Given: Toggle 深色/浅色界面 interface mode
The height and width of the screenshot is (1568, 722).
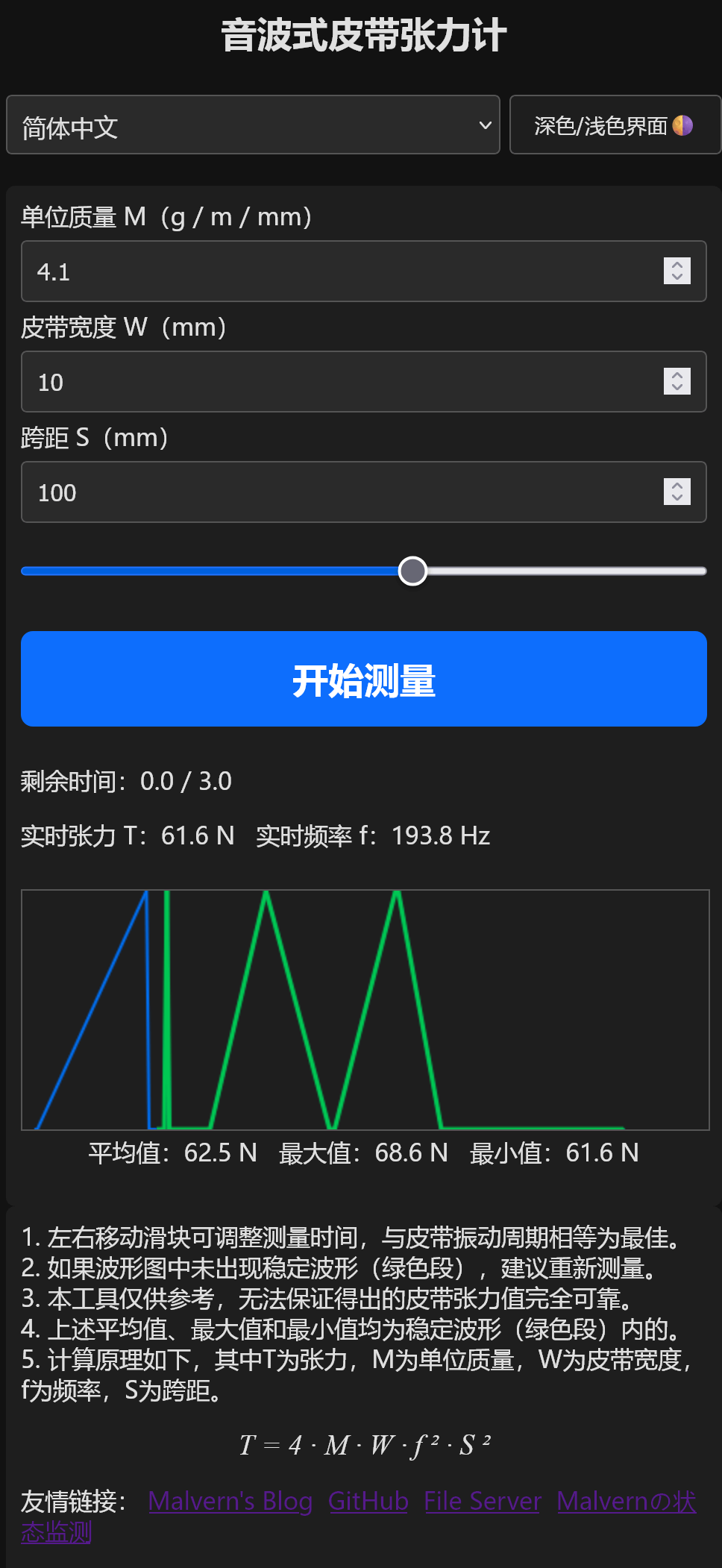Looking at the screenshot, I should [615, 125].
